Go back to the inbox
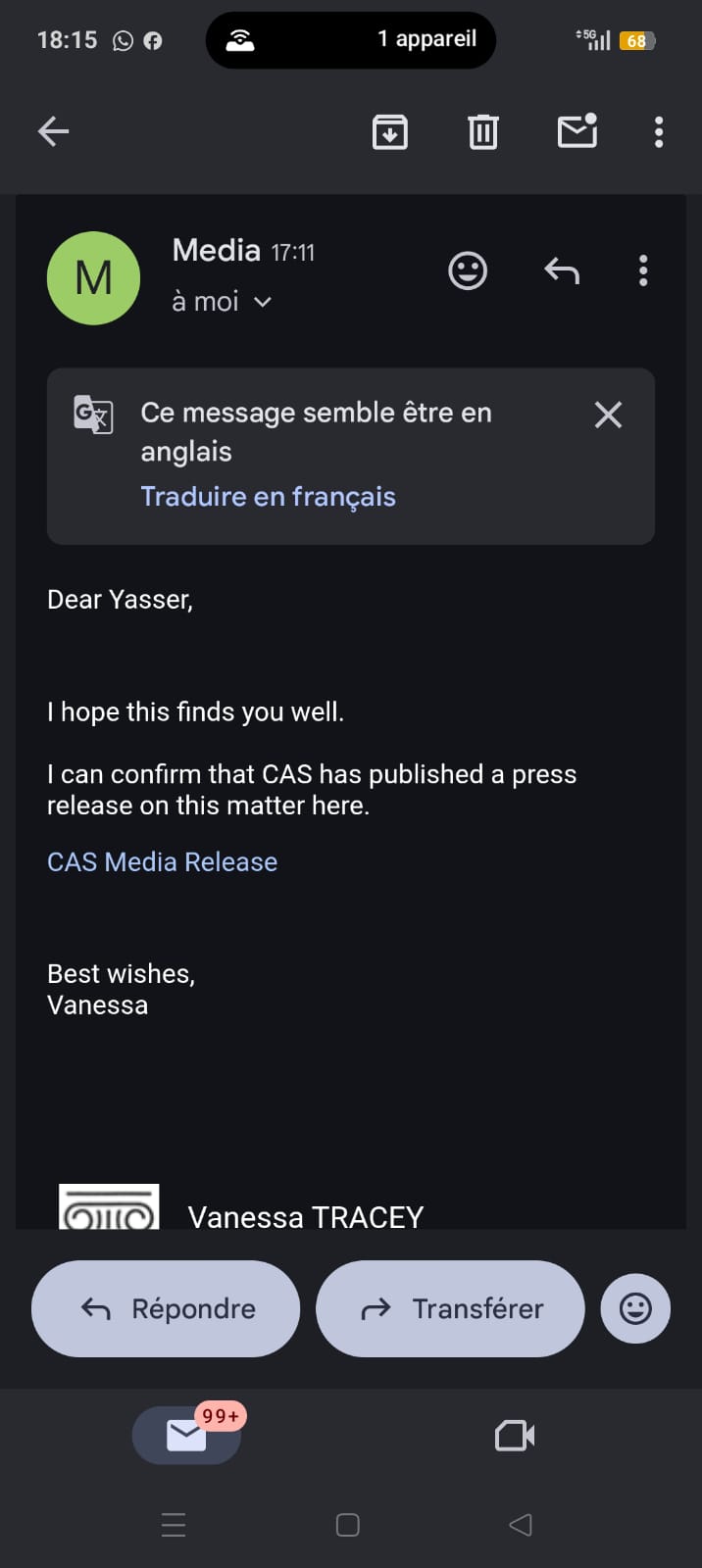This screenshot has width=702, height=1568. (53, 131)
